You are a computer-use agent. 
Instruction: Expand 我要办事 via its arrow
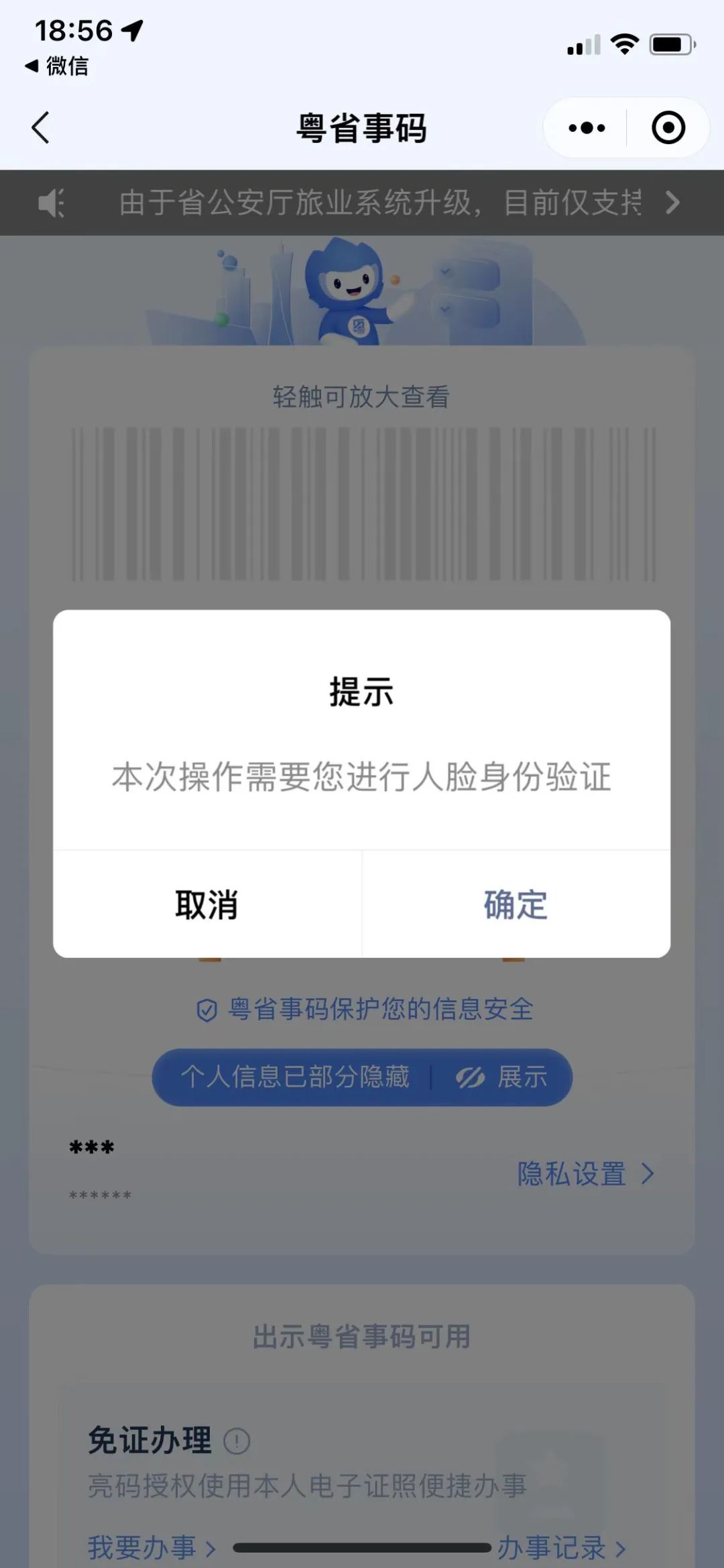210,1549
